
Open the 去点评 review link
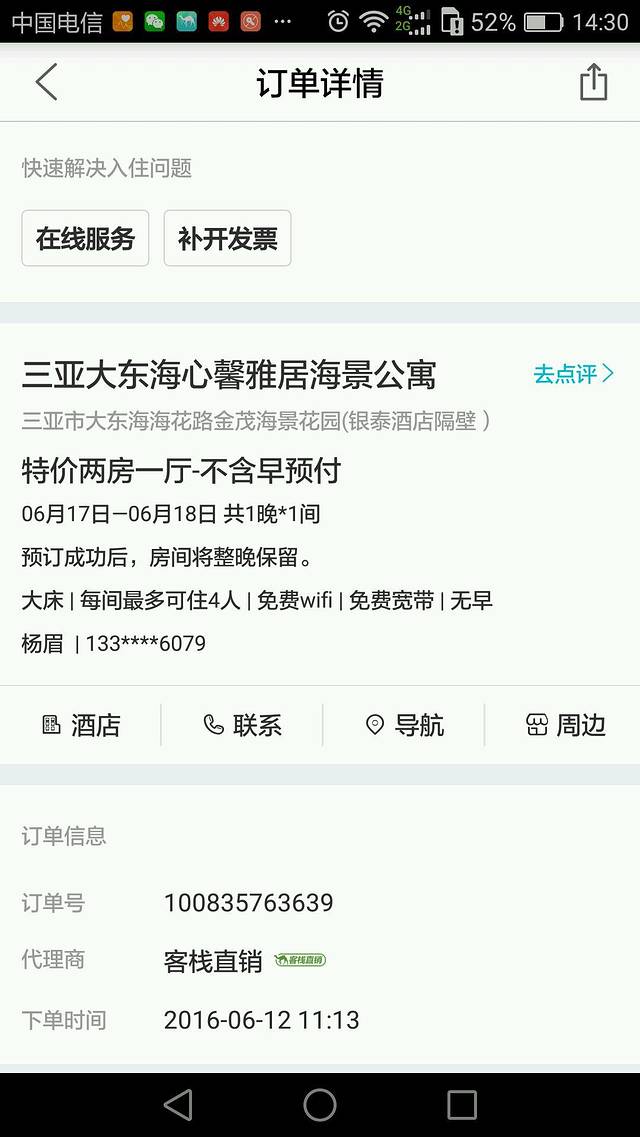pos(573,374)
